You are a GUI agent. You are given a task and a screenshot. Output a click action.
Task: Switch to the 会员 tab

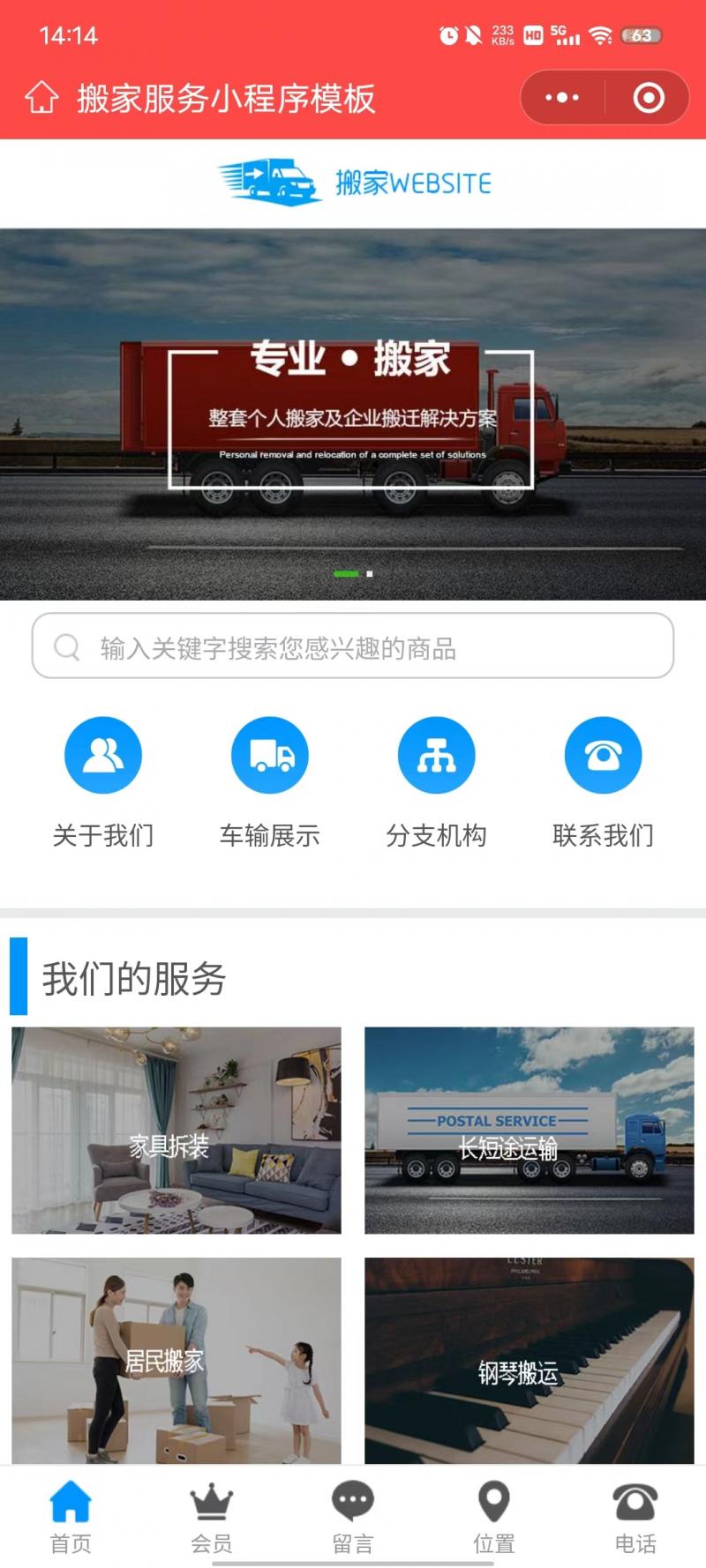pos(212,1517)
